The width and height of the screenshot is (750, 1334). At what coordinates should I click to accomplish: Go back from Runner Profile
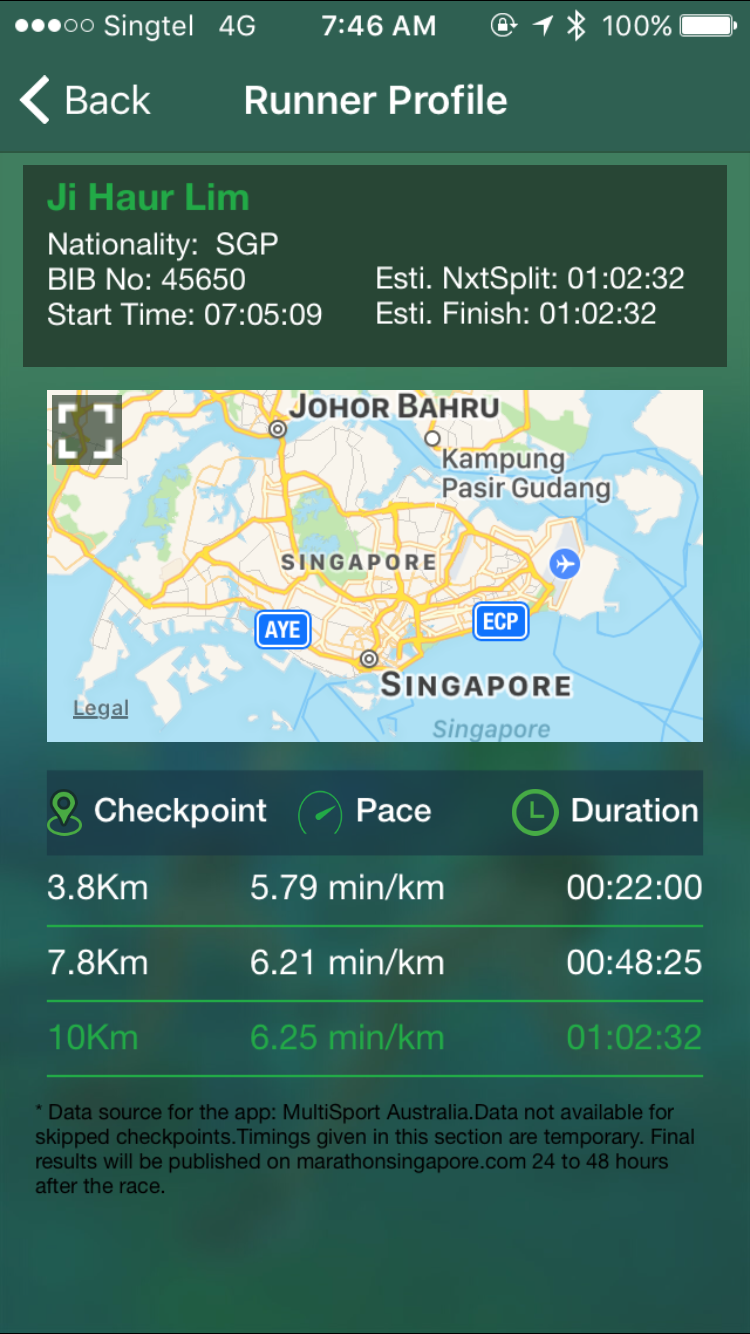coord(85,101)
